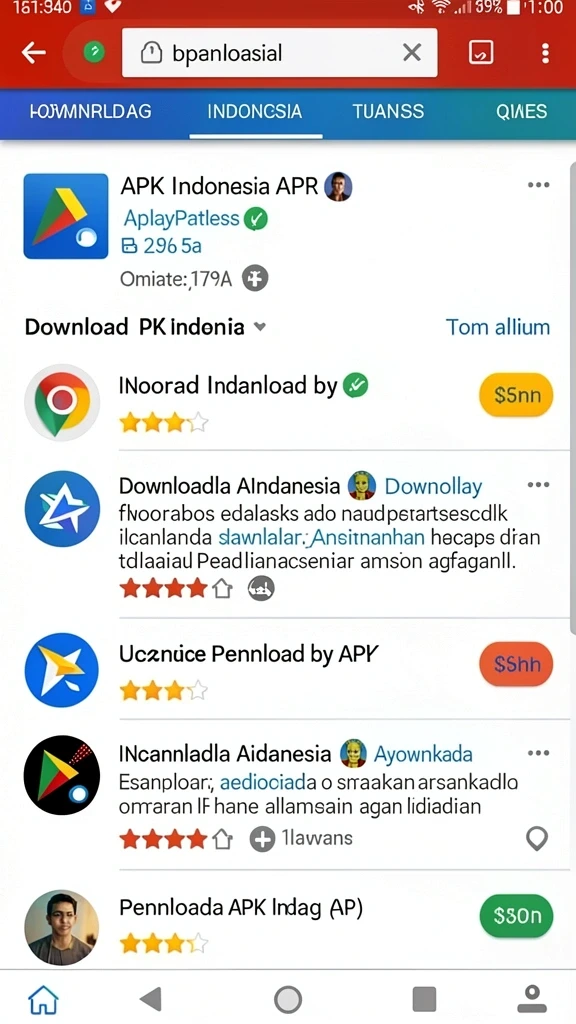Image resolution: width=576 pixels, height=1024 pixels.
Task: Tap the orange $Shh button
Action: click(516, 664)
